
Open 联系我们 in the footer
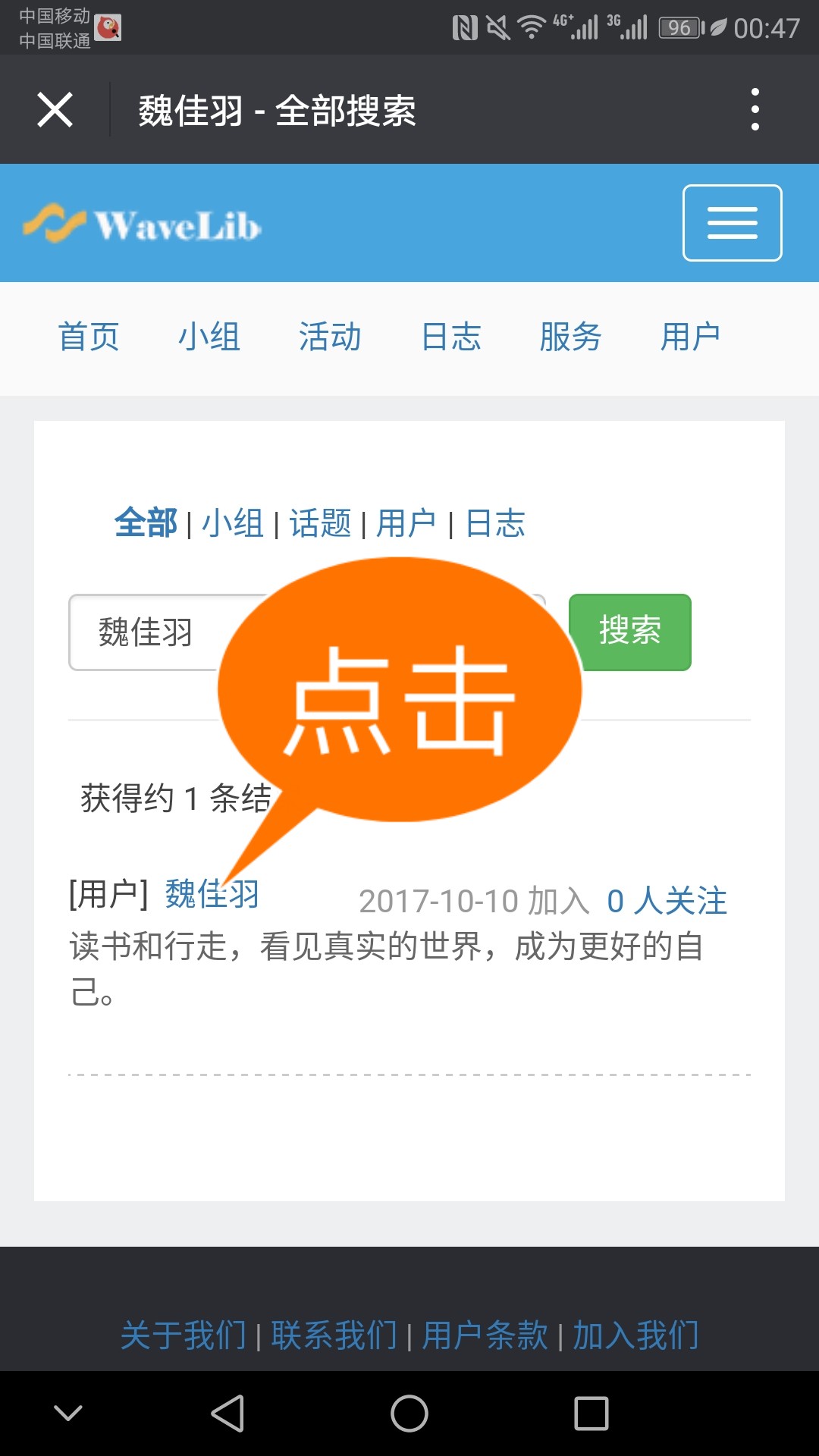pos(334,1335)
